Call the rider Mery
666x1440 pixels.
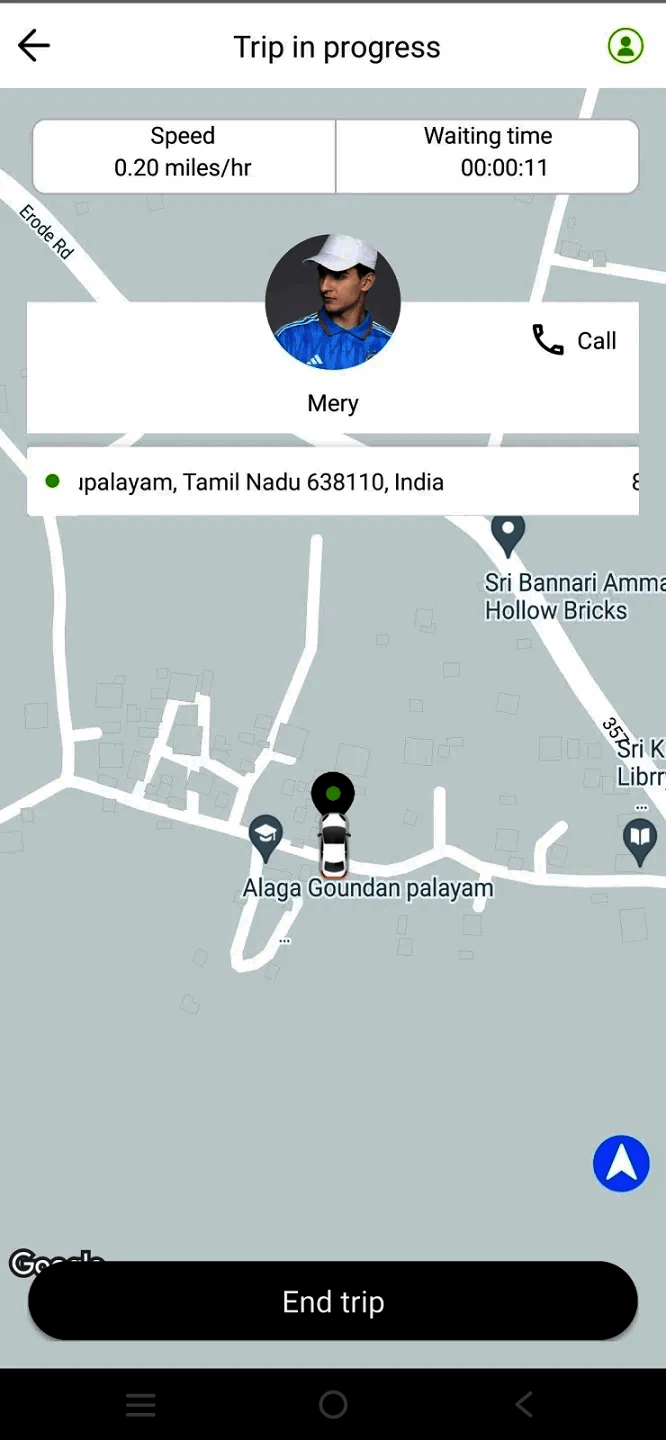pos(575,341)
